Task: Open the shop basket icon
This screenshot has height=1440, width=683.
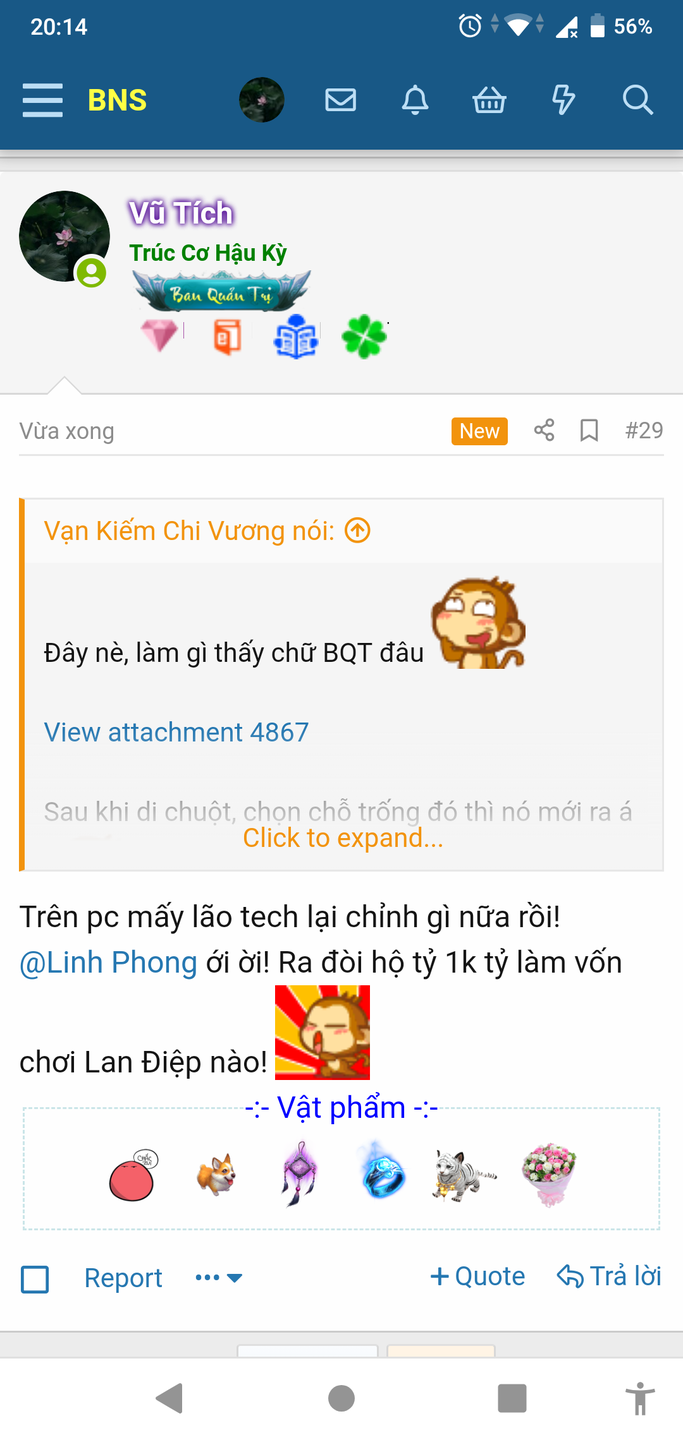Action: 489,100
